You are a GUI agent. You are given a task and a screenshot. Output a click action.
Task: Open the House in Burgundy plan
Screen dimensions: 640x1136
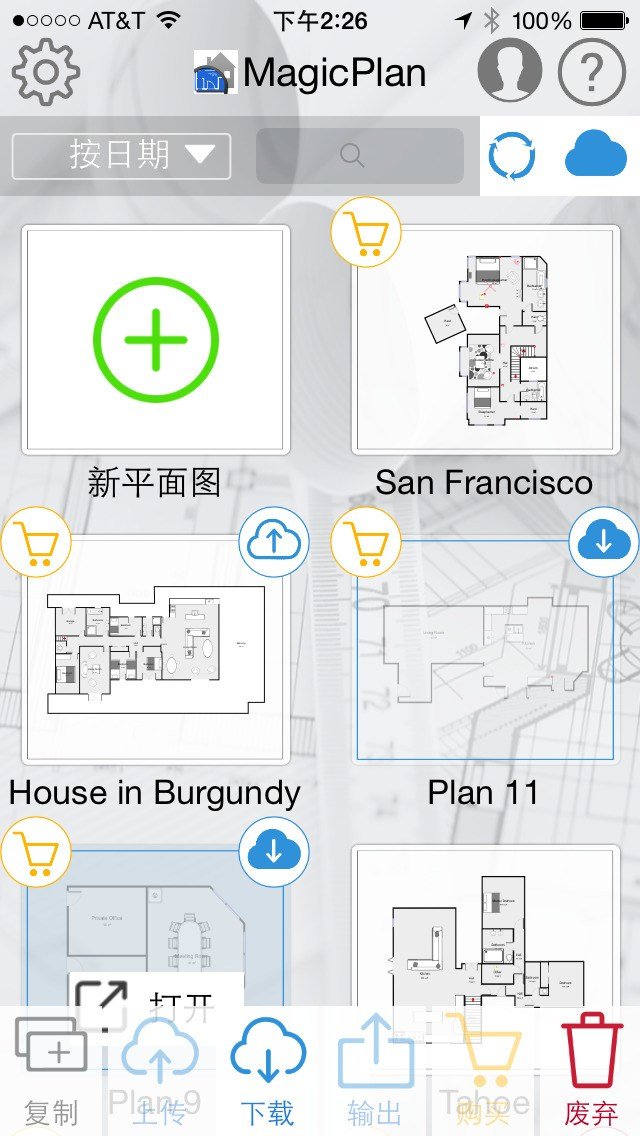click(156, 650)
